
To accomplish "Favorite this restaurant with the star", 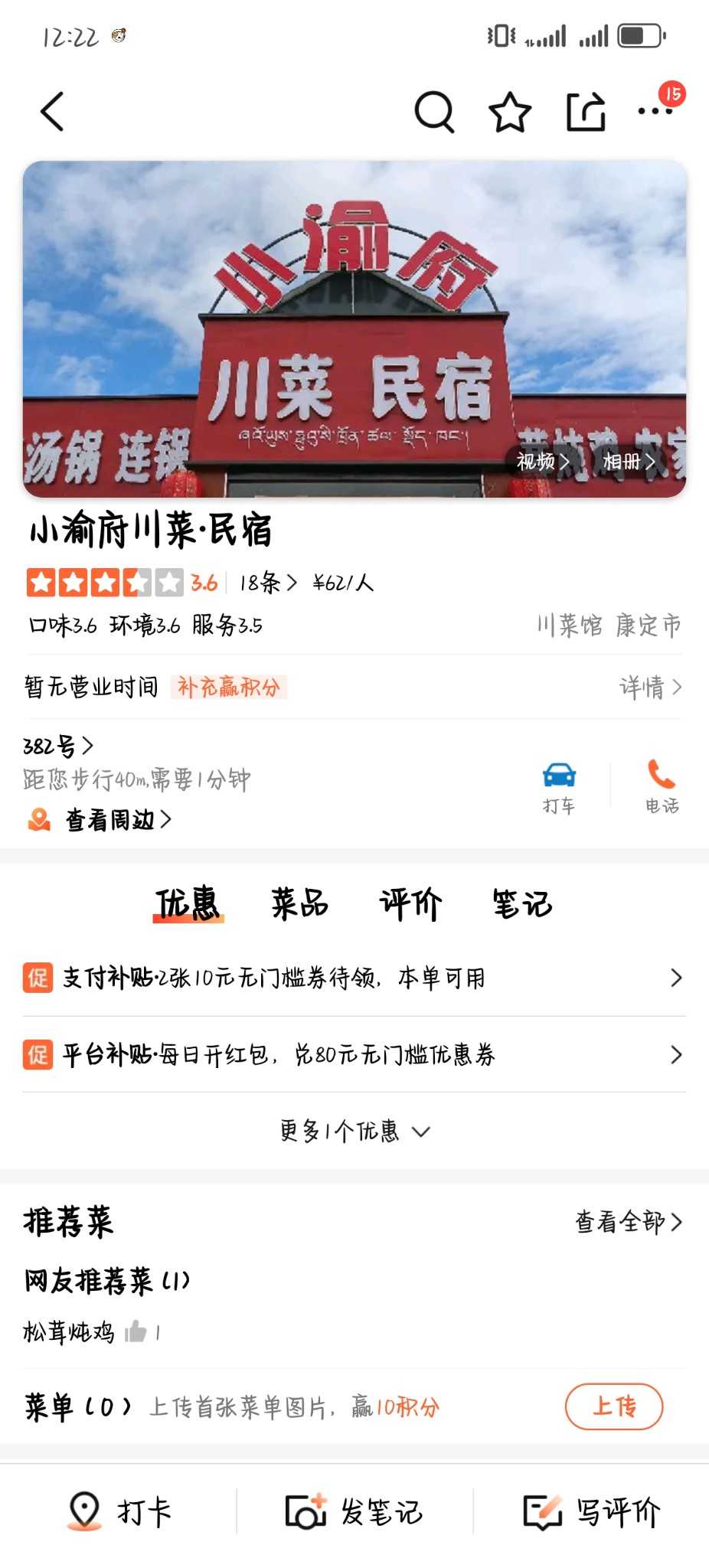I will [x=510, y=113].
